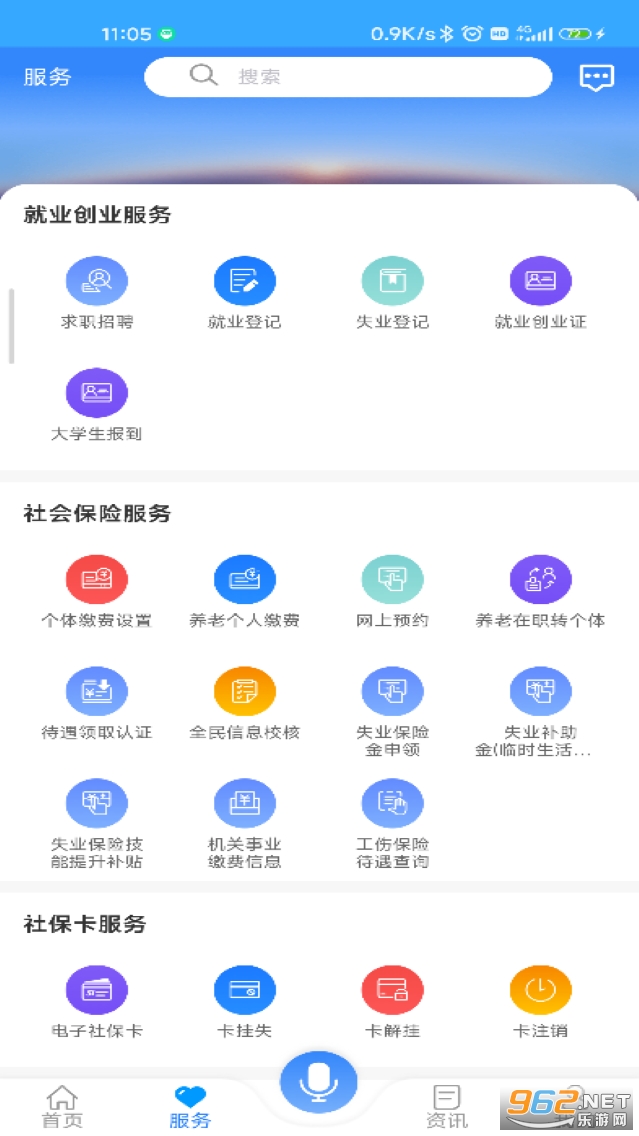Tap the 搜索 search box
Image resolution: width=639 pixels, height=1136 pixels.
(347, 77)
